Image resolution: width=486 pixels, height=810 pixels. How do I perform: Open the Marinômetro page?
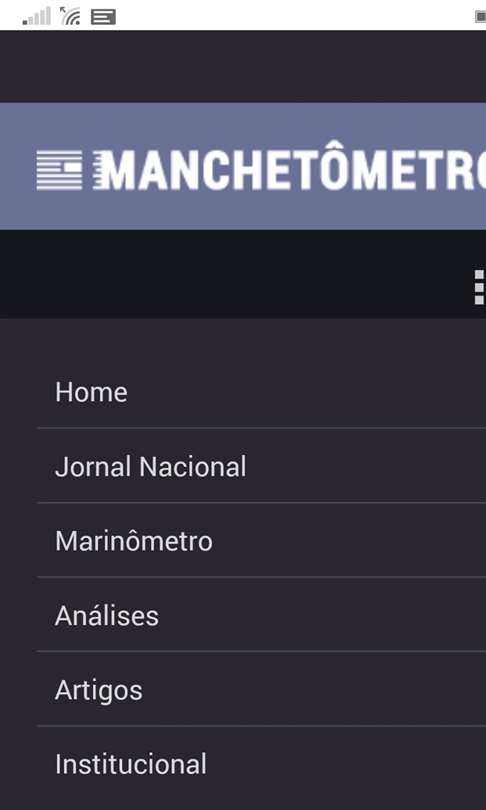click(x=261, y=540)
